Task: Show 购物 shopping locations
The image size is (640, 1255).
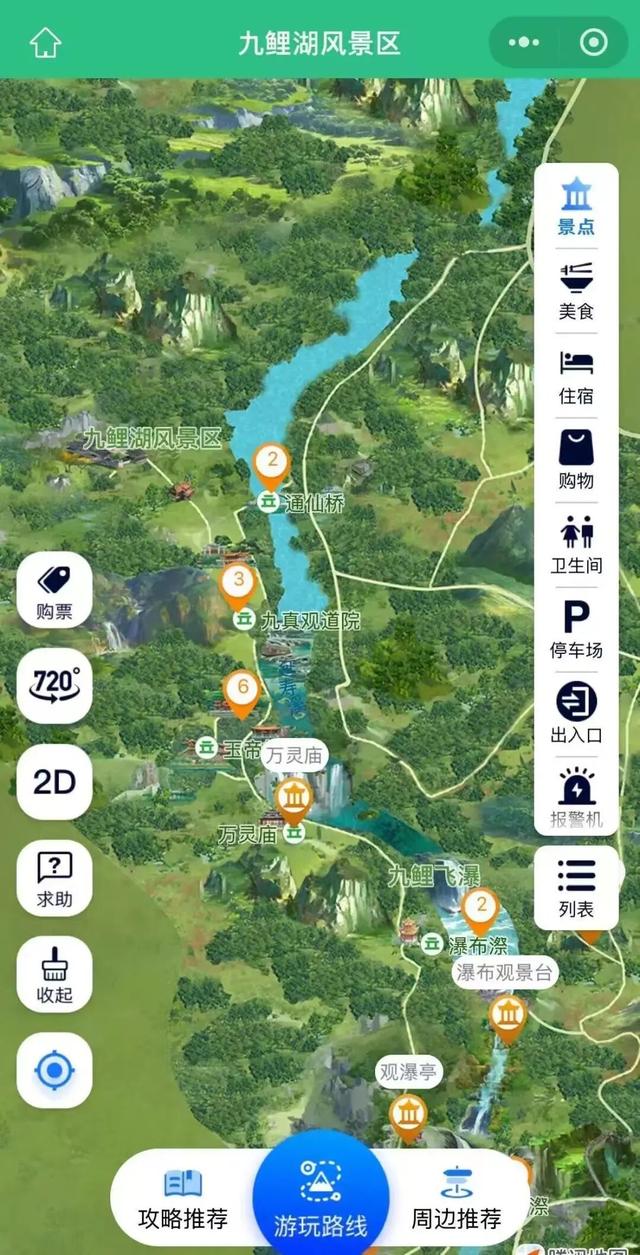Action: [x=576, y=460]
